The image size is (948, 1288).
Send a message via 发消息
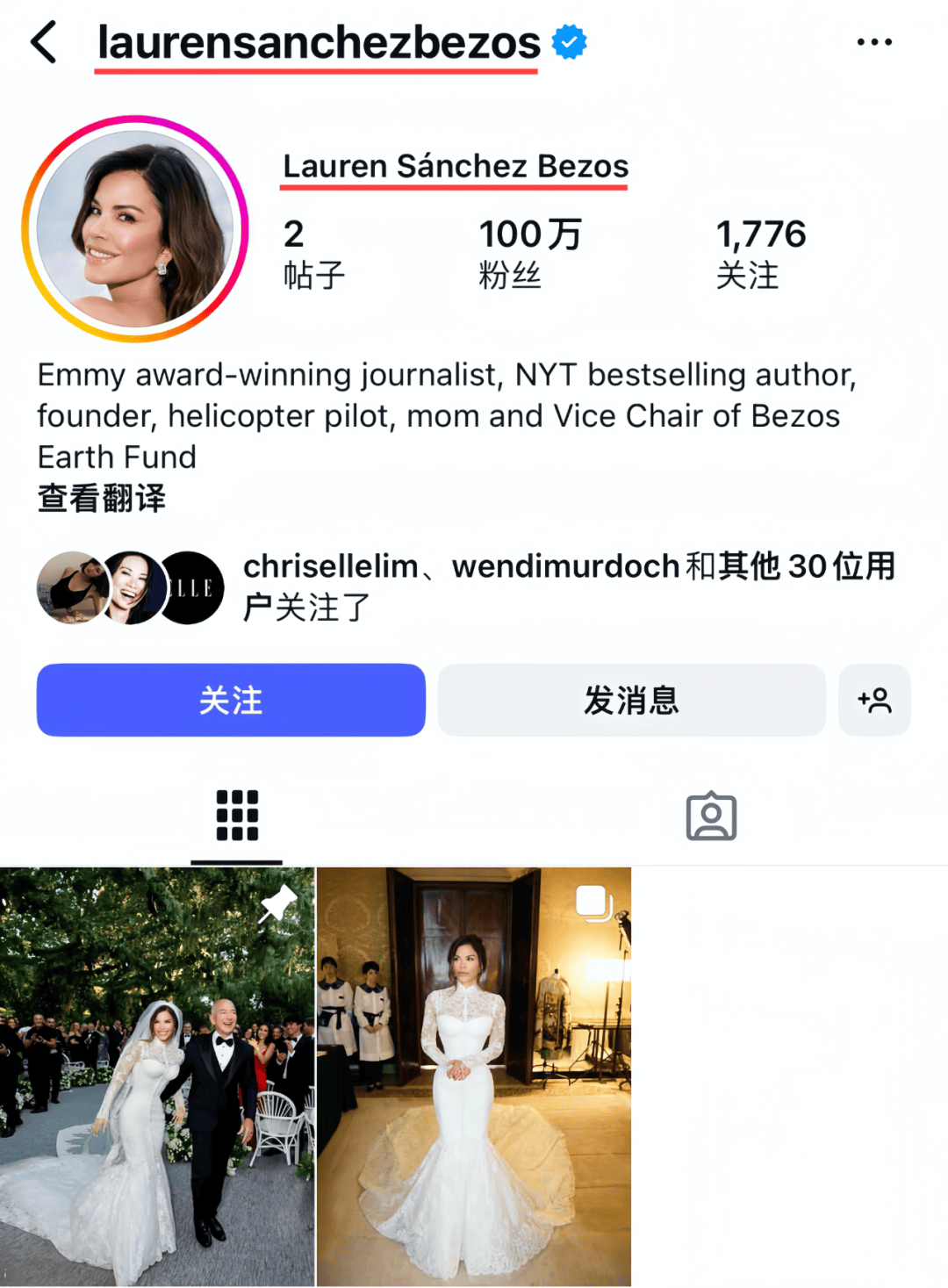[631, 700]
